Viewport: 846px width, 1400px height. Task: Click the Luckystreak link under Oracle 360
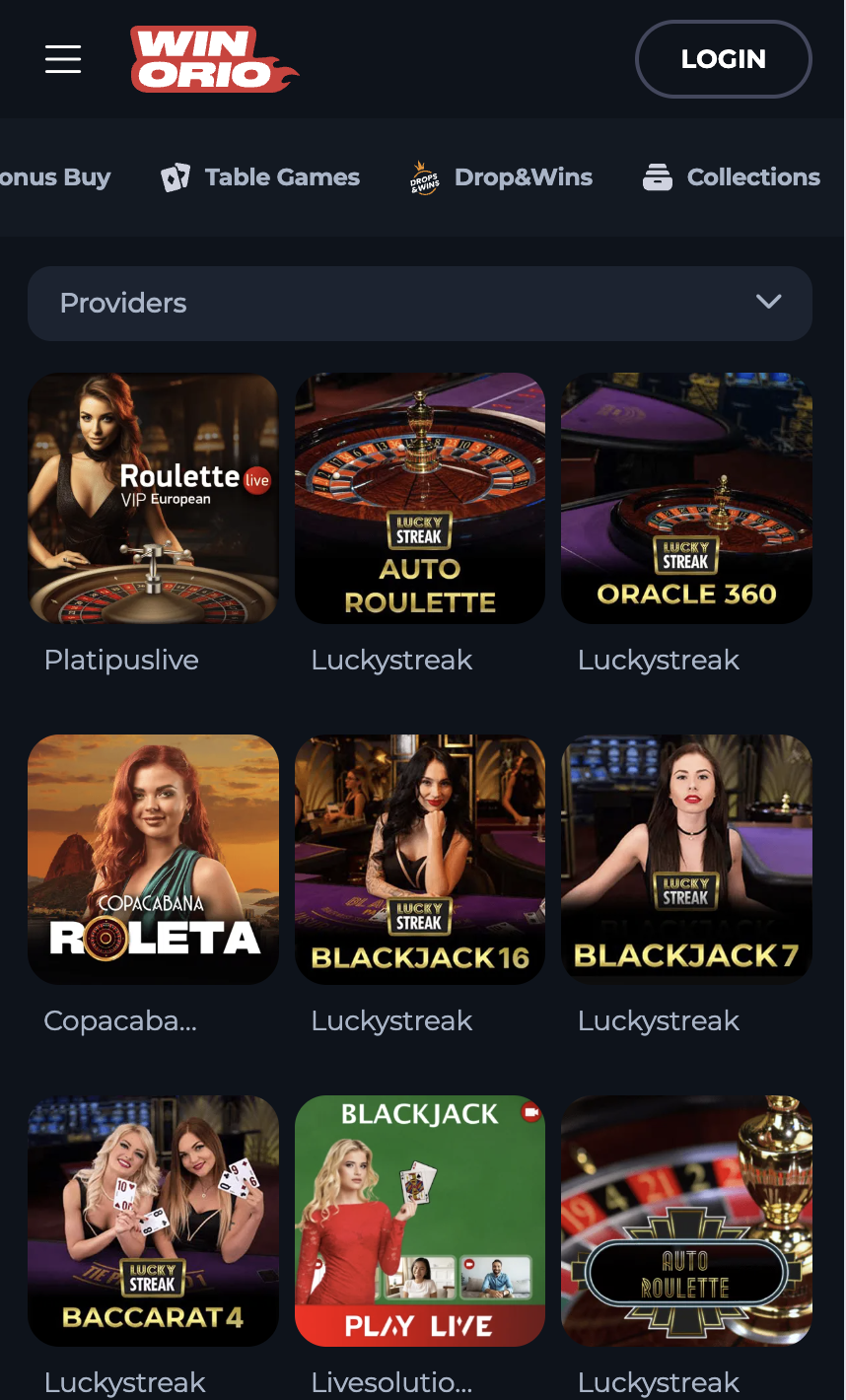[658, 660]
